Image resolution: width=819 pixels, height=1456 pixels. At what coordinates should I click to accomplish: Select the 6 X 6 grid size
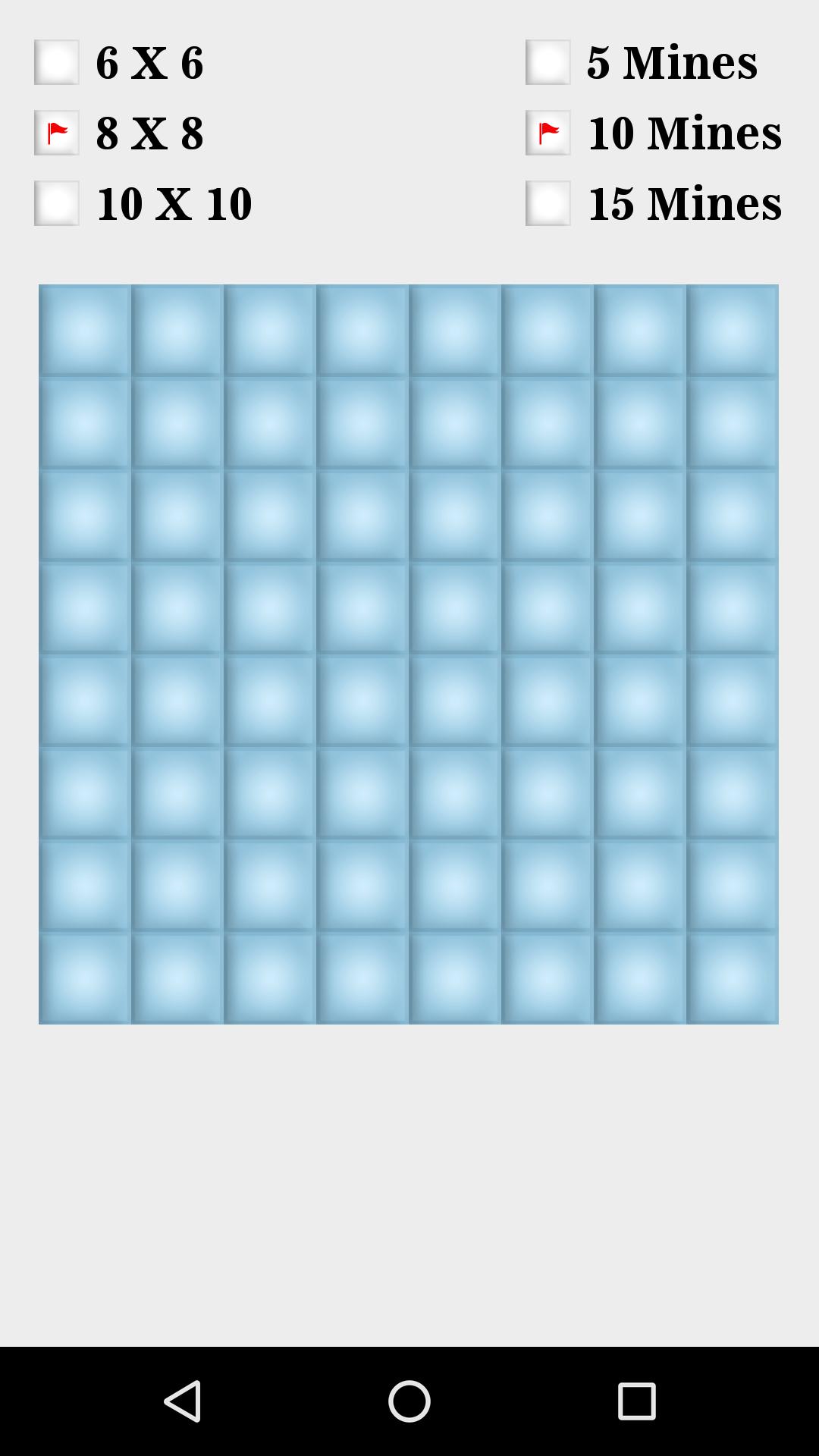[x=57, y=62]
